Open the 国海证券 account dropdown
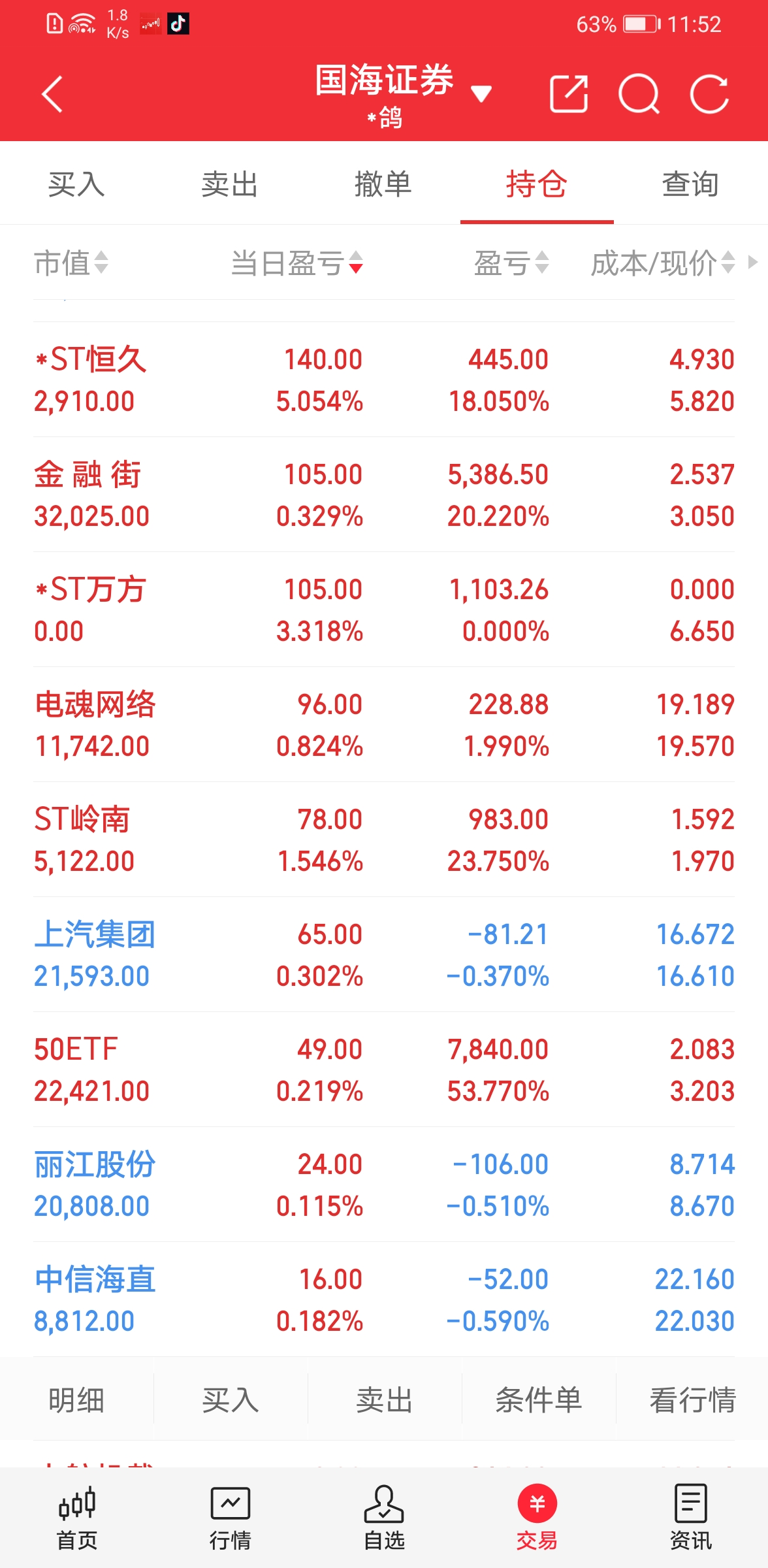This screenshot has height=1568, width=768. [481, 94]
